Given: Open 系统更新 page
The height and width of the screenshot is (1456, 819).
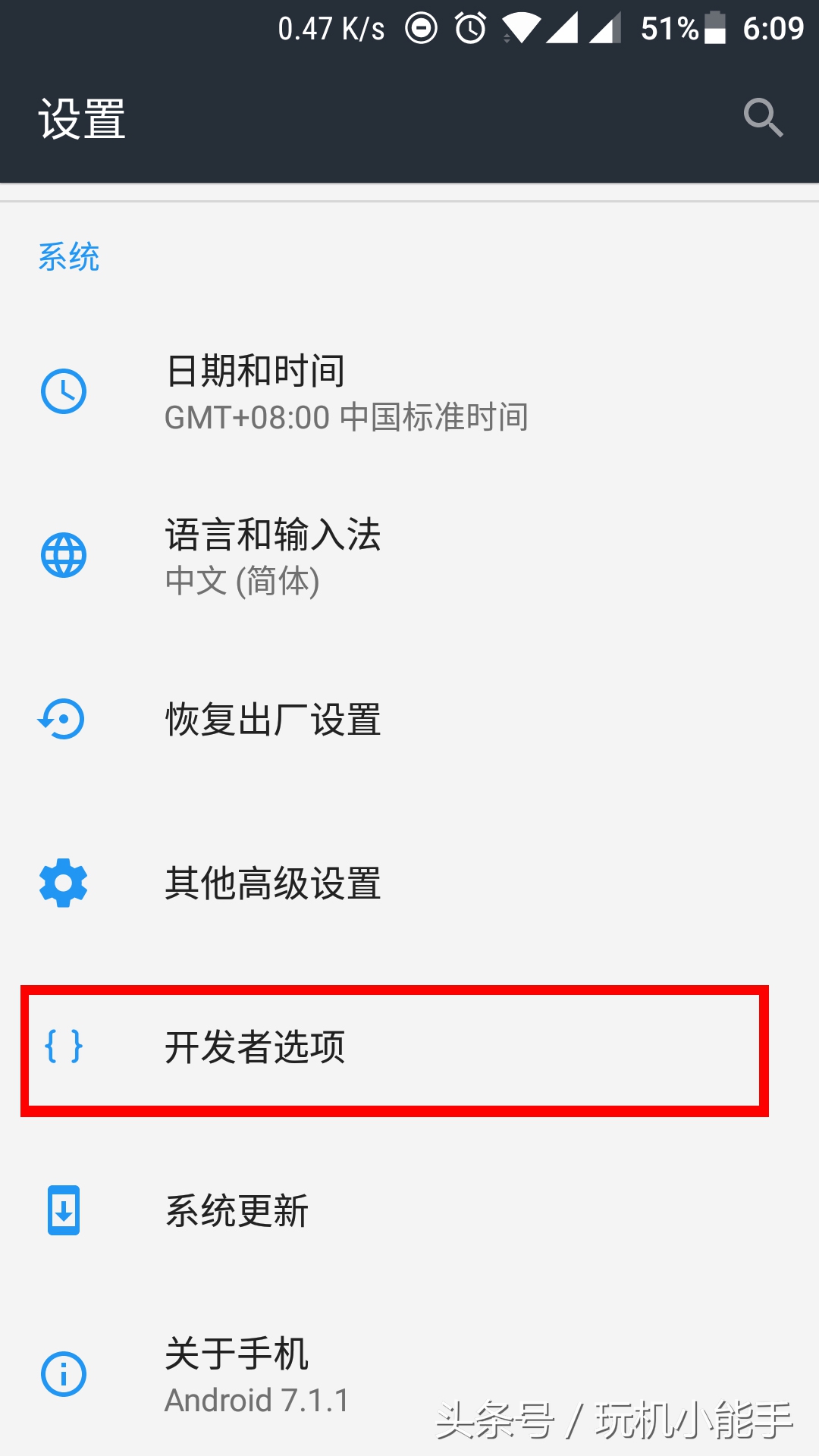Looking at the screenshot, I should pyautogui.click(x=237, y=1211).
